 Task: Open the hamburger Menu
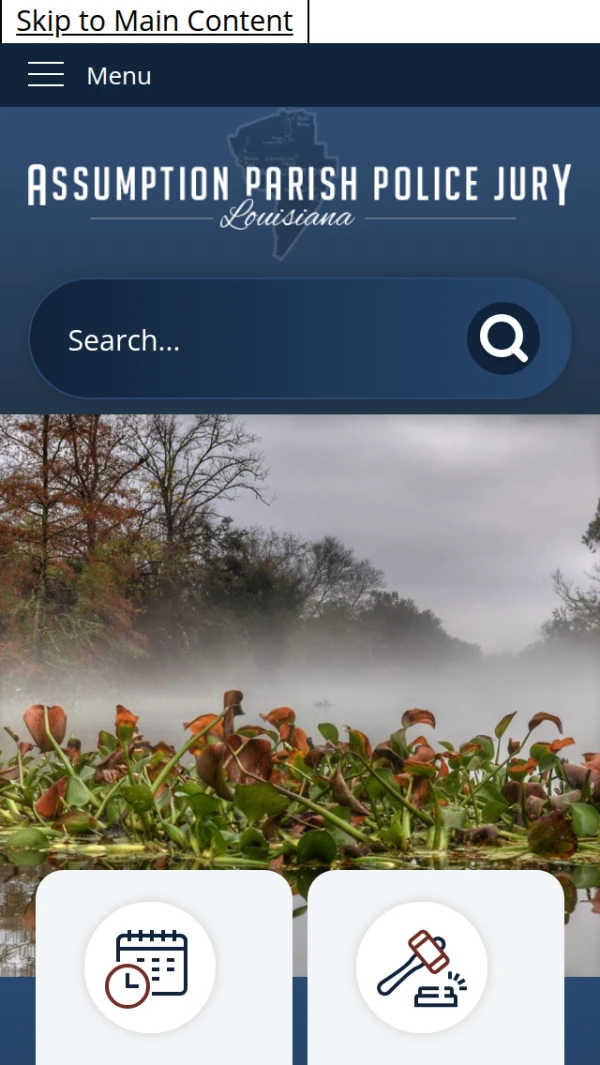click(89, 75)
